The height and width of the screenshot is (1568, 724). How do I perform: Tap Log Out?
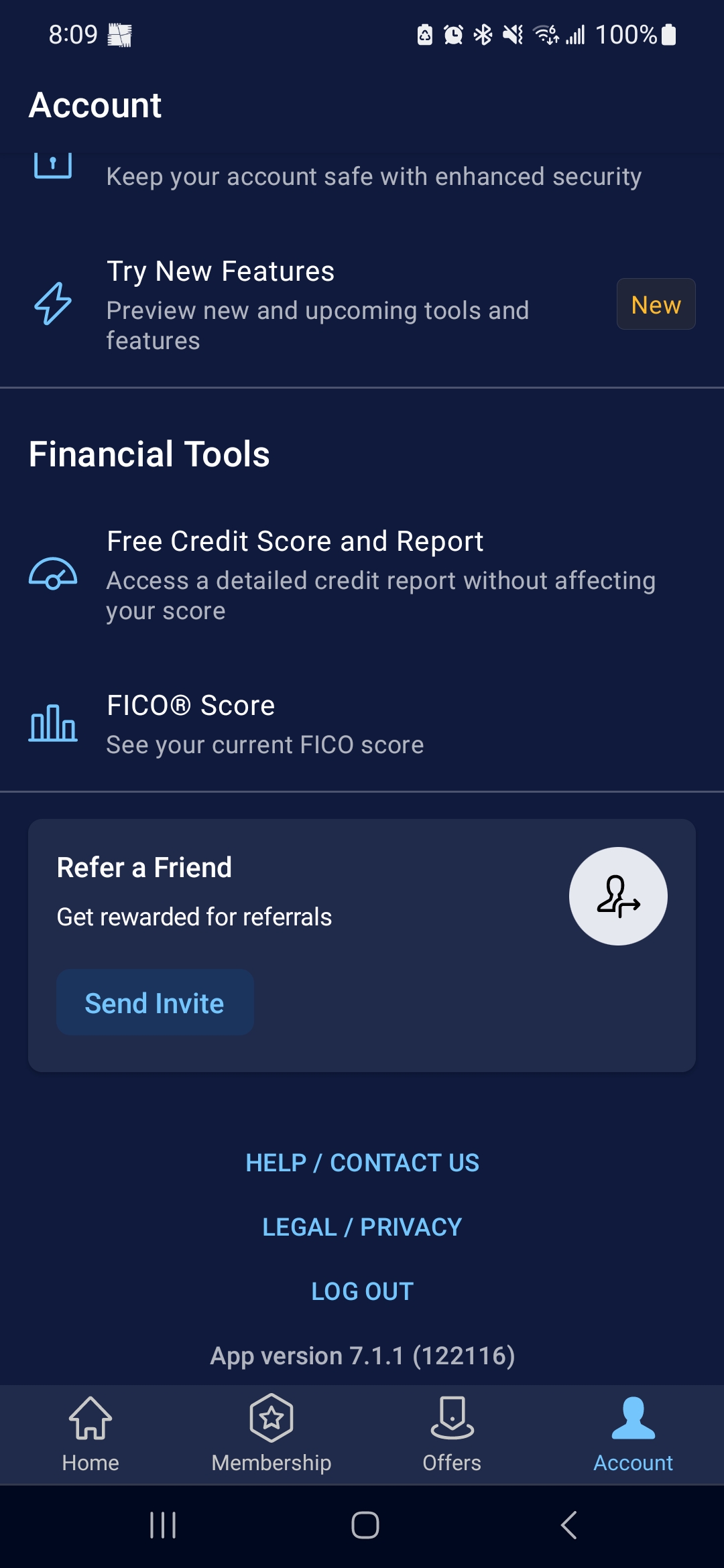(362, 1291)
